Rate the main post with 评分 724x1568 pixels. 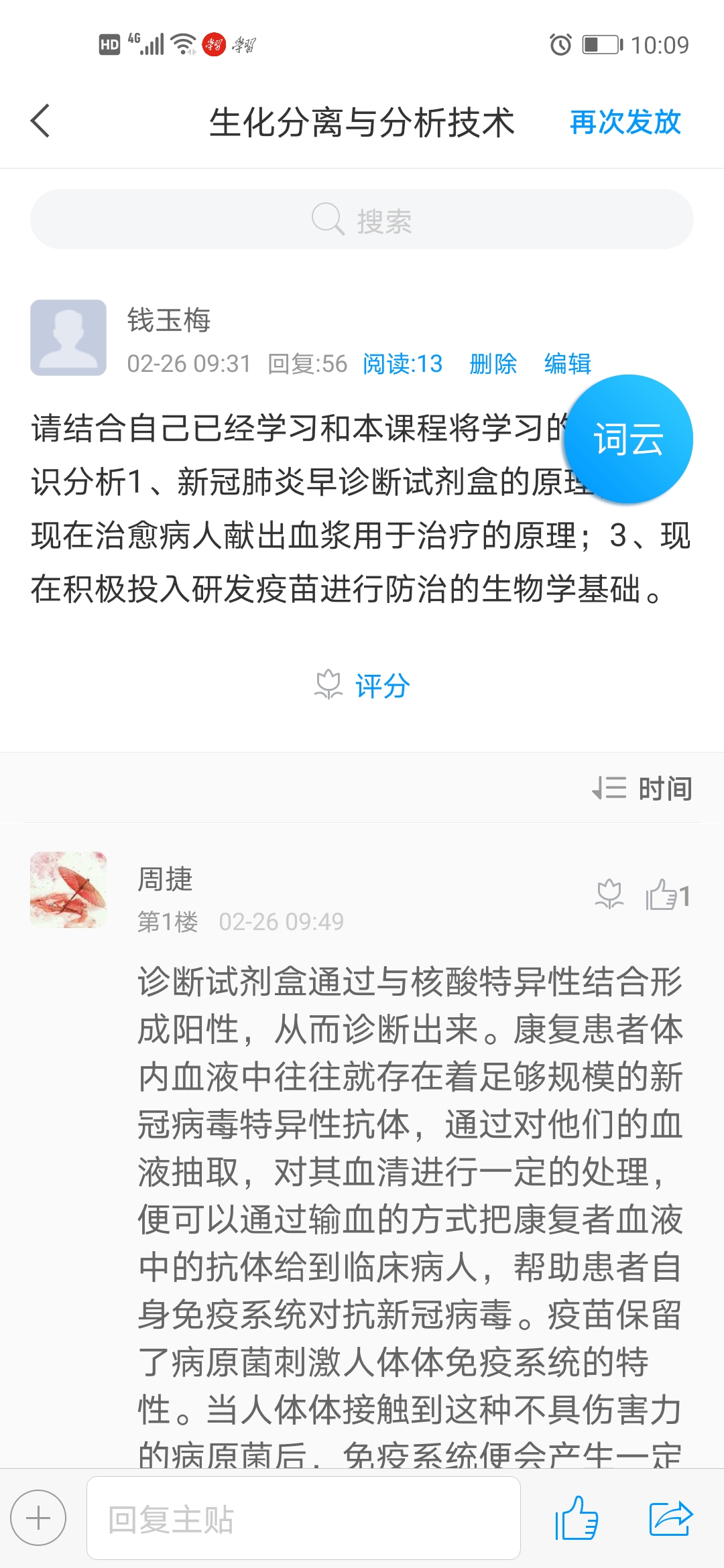tap(363, 685)
